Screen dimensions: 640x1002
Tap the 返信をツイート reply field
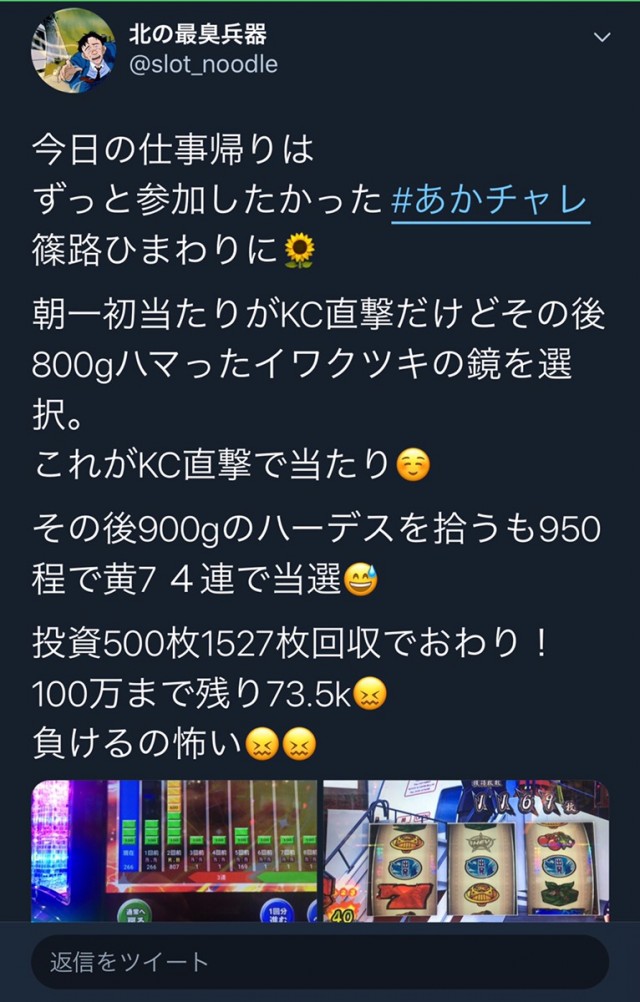click(x=320, y=962)
